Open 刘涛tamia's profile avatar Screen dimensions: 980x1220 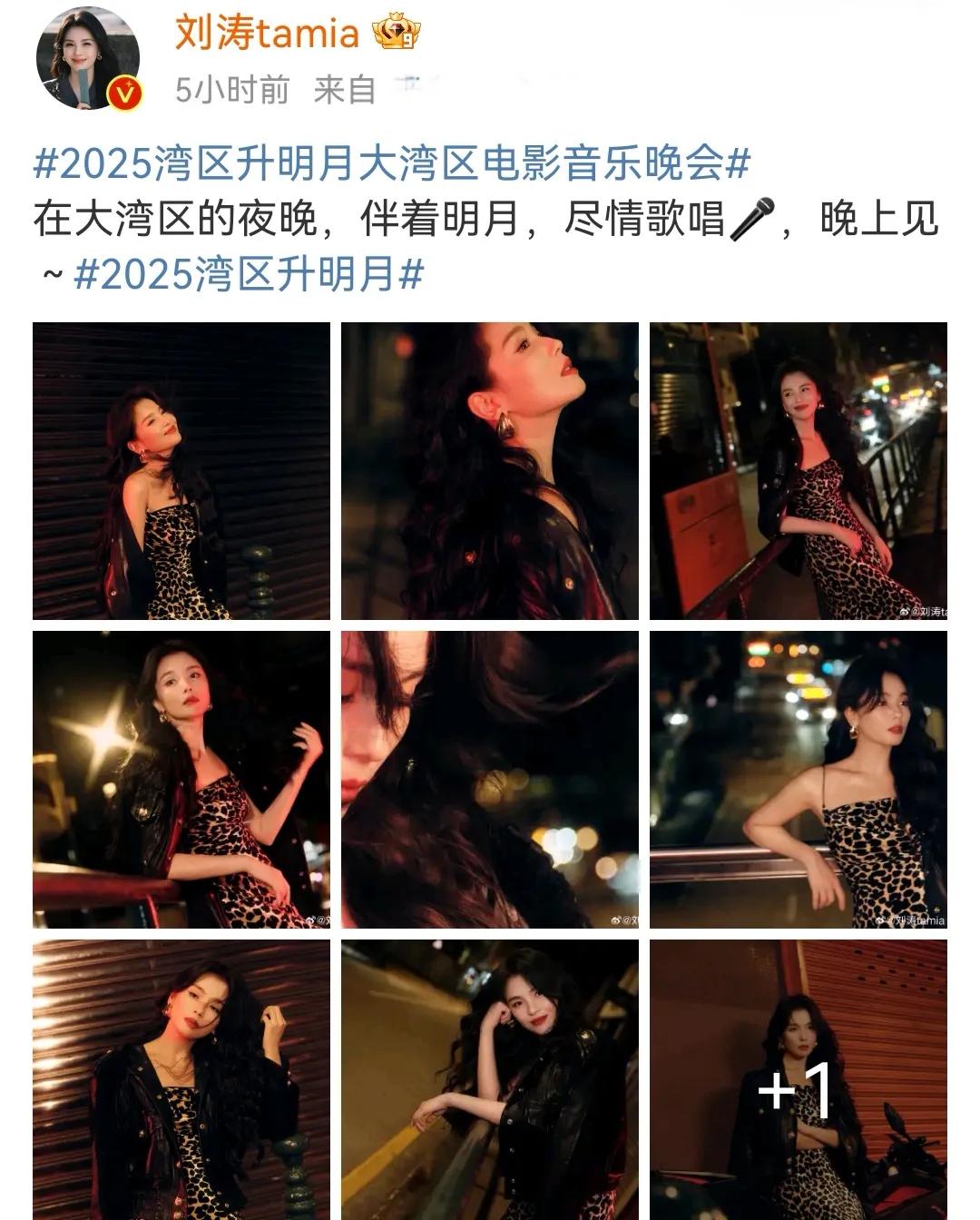88,56
